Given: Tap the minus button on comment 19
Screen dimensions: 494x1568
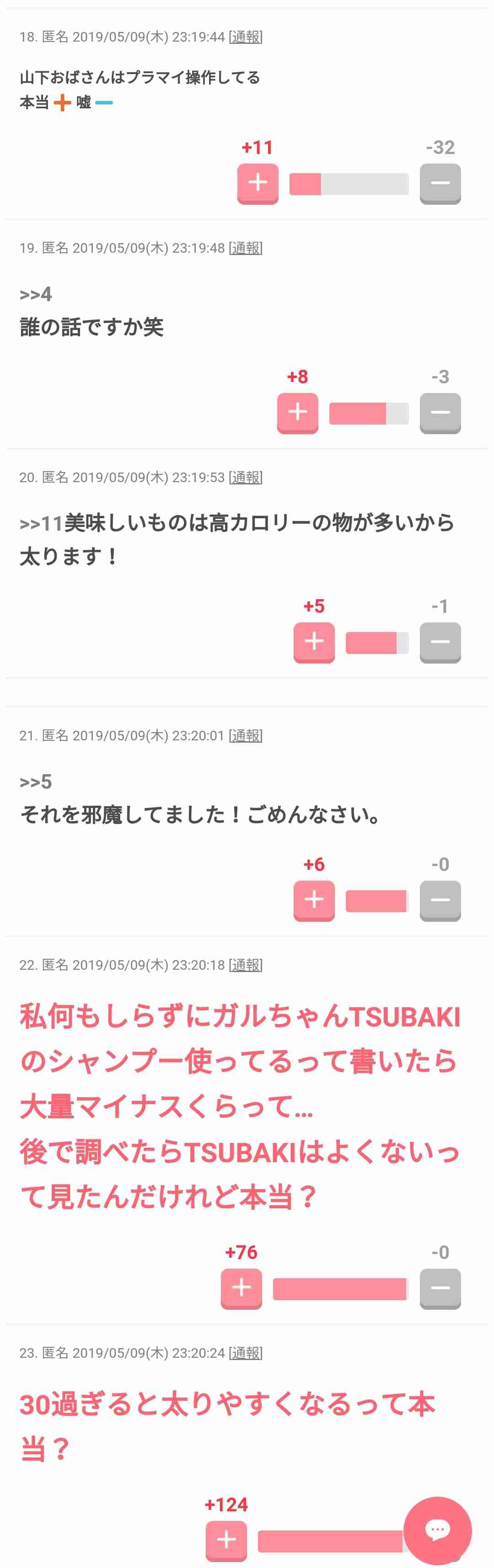Looking at the screenshot, I should (440, 413).
